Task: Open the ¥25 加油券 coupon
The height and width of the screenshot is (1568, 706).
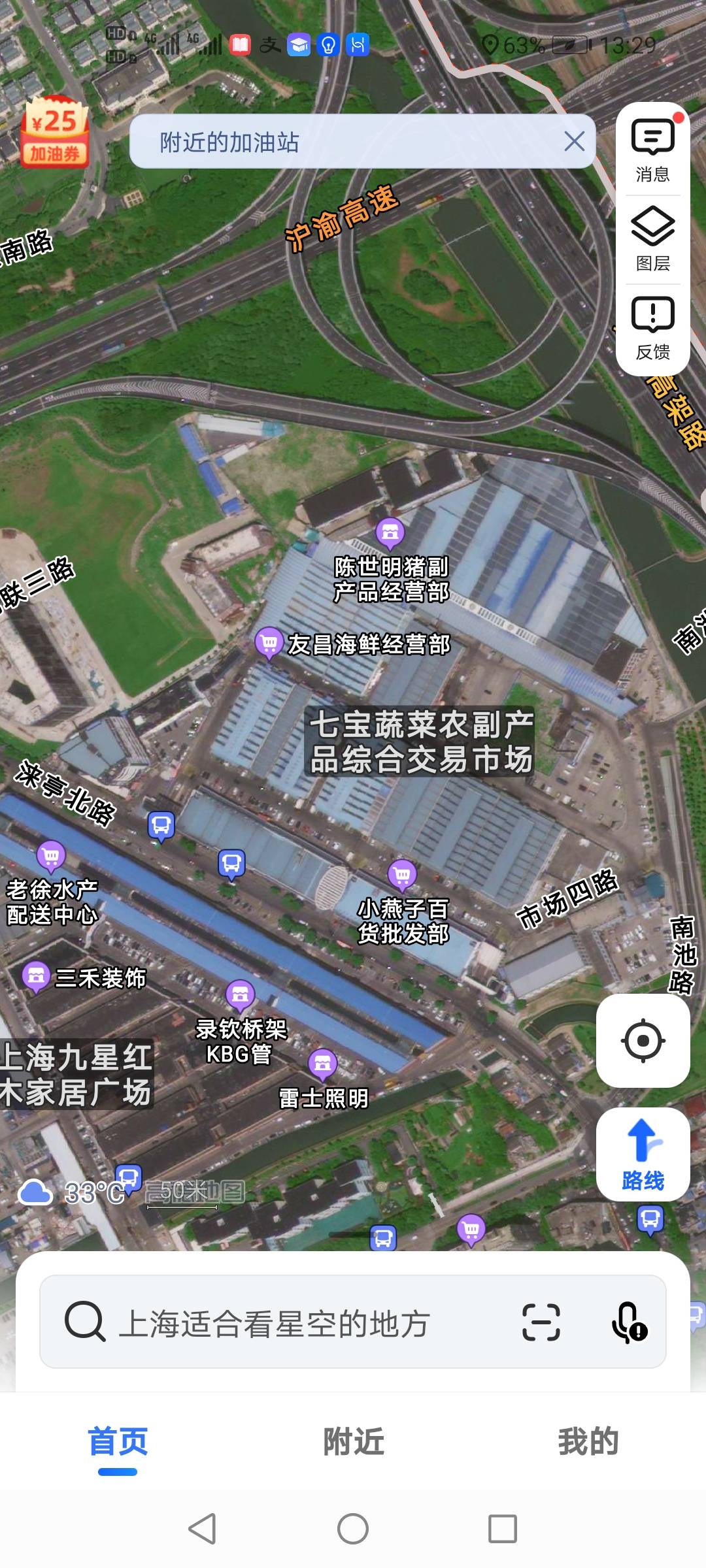Action: [55, 131]
